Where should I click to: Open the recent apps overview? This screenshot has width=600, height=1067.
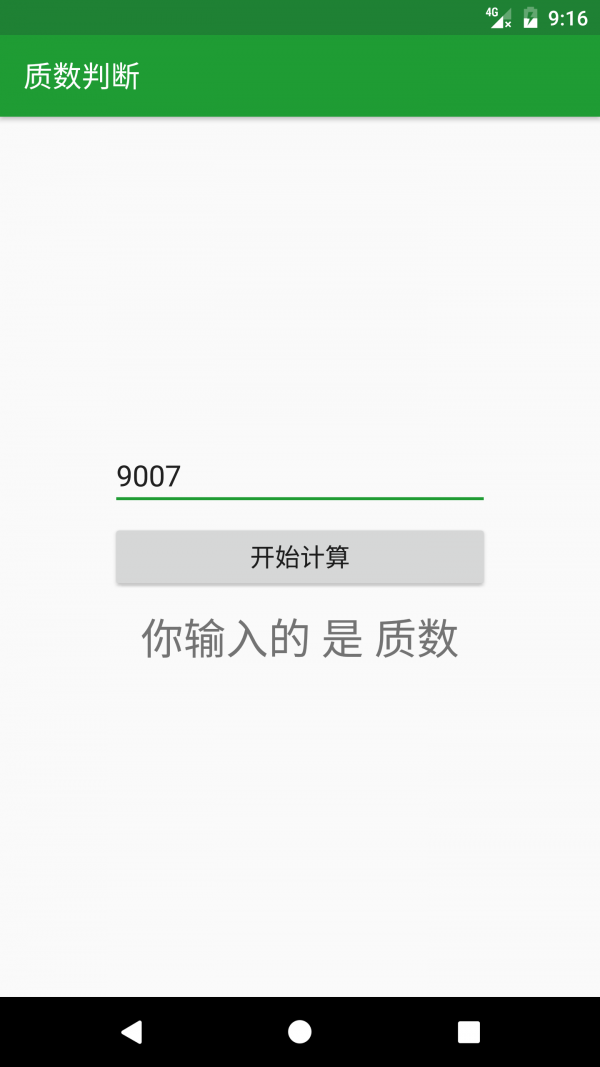click(468, 1032)
